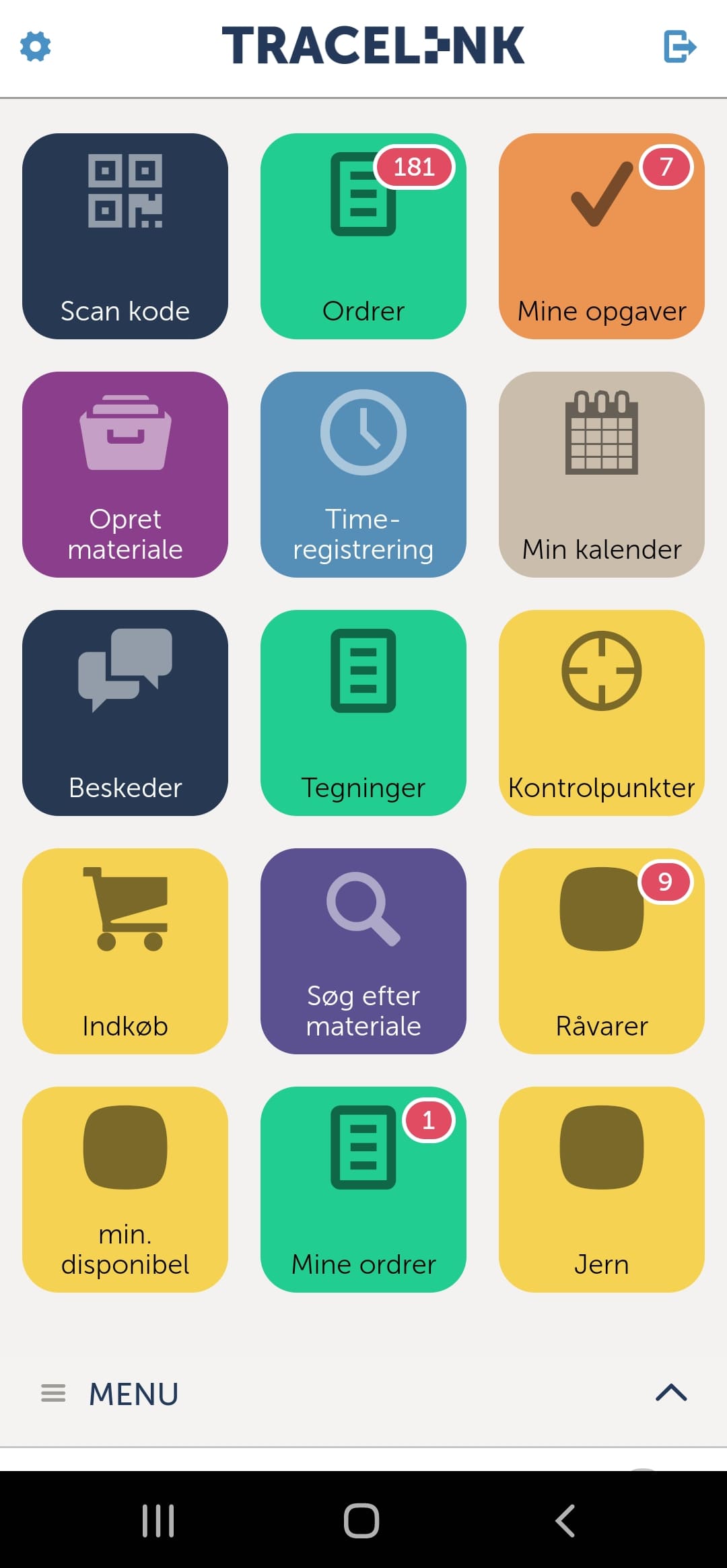
Task: Tap the logout icon
Action: pyautogui.click(x=680, y=46)
